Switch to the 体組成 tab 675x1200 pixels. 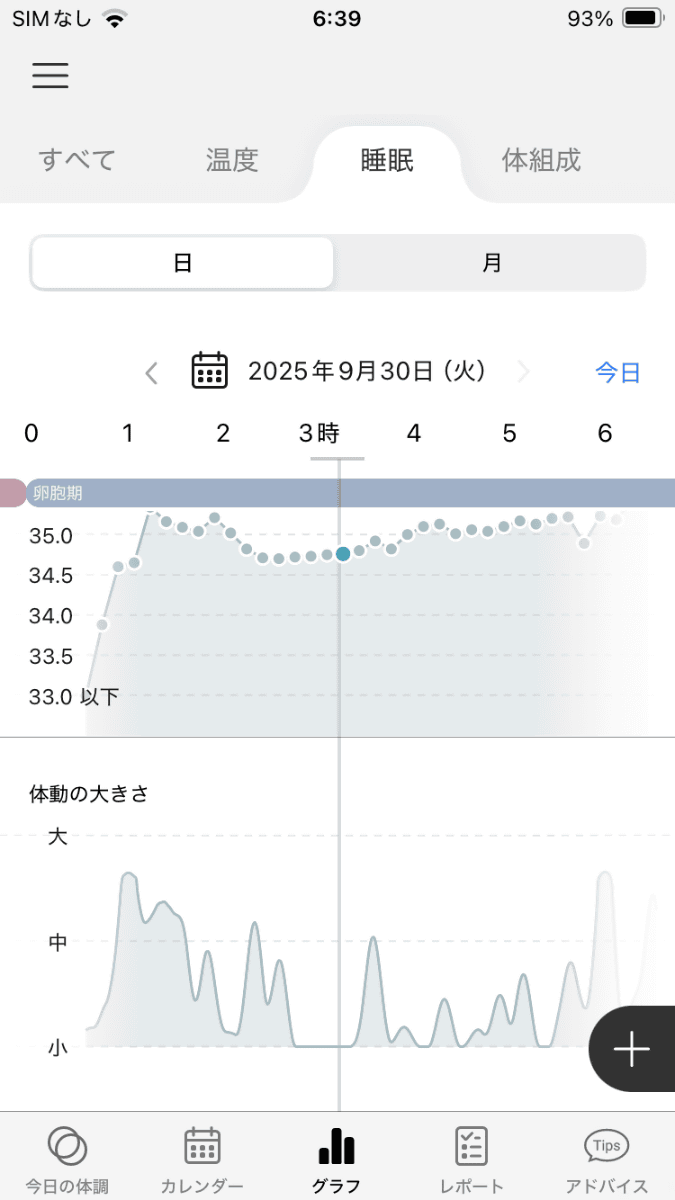541,160
